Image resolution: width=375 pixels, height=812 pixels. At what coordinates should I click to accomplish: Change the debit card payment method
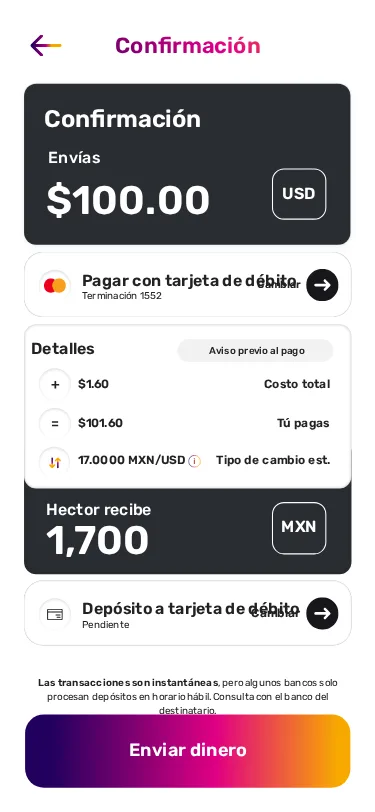point(322,285)
